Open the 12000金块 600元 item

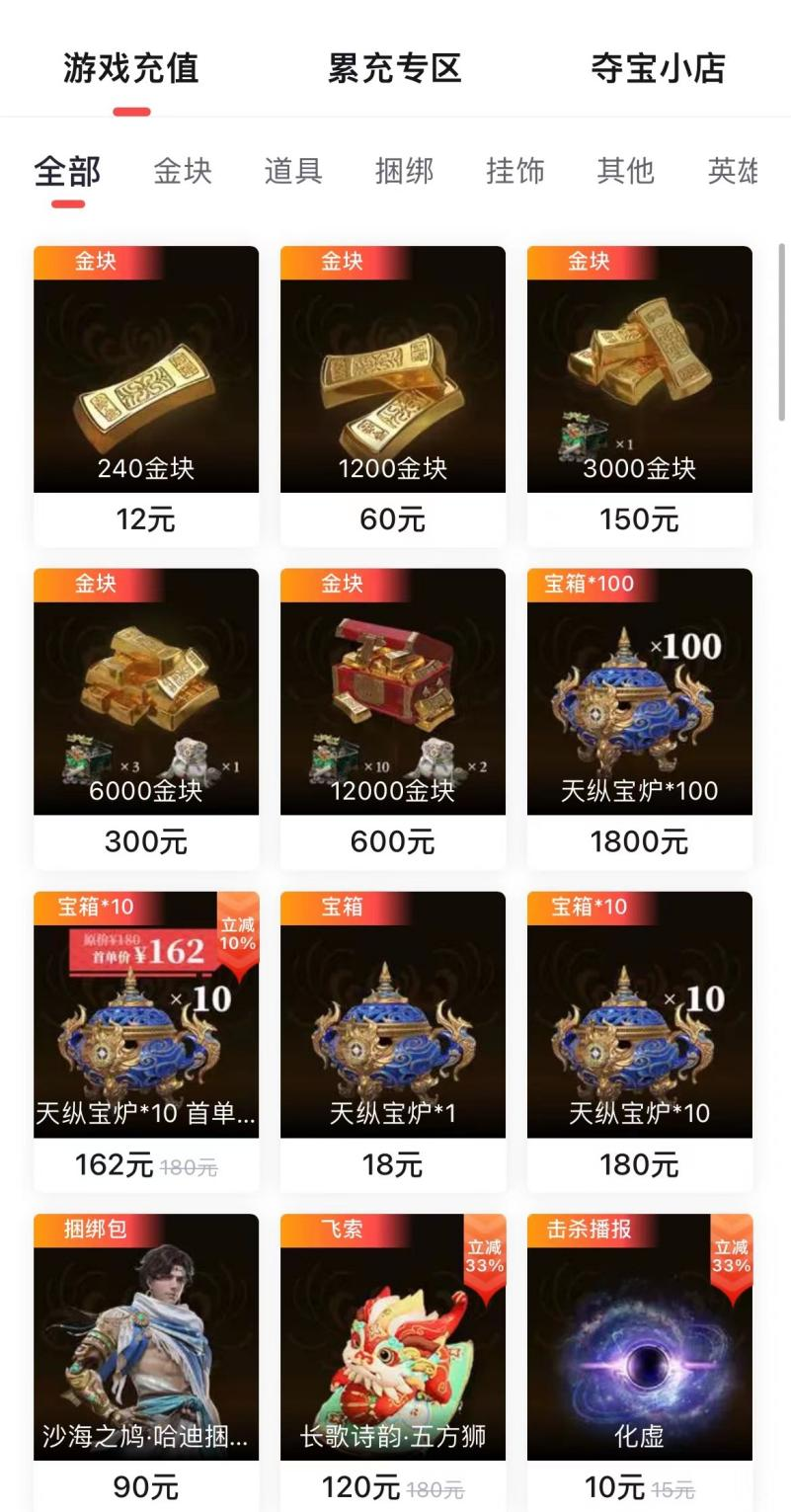point(393,718)
